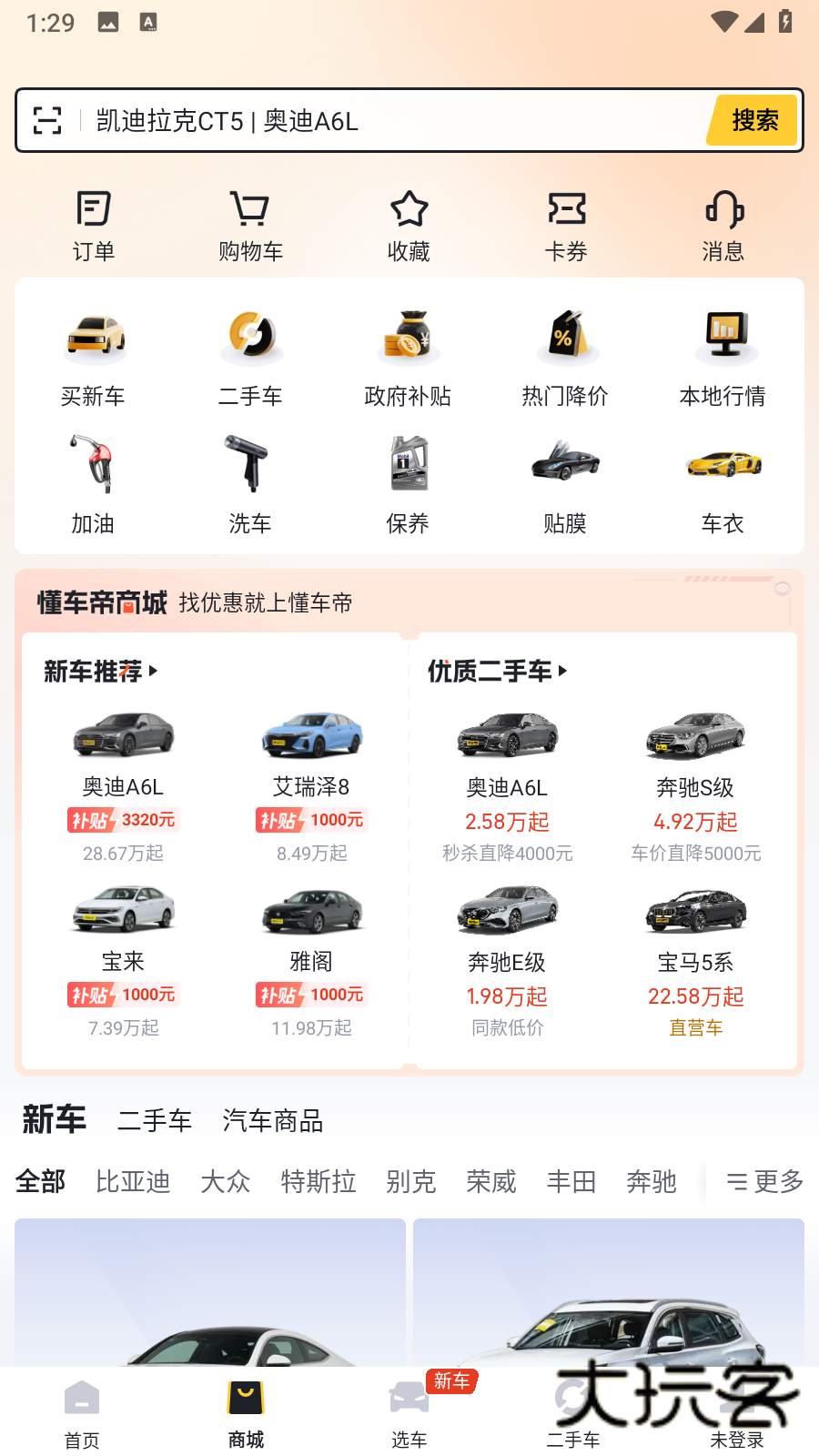
Task: Select the 买新车 new car icon
Action: (92, 357)
